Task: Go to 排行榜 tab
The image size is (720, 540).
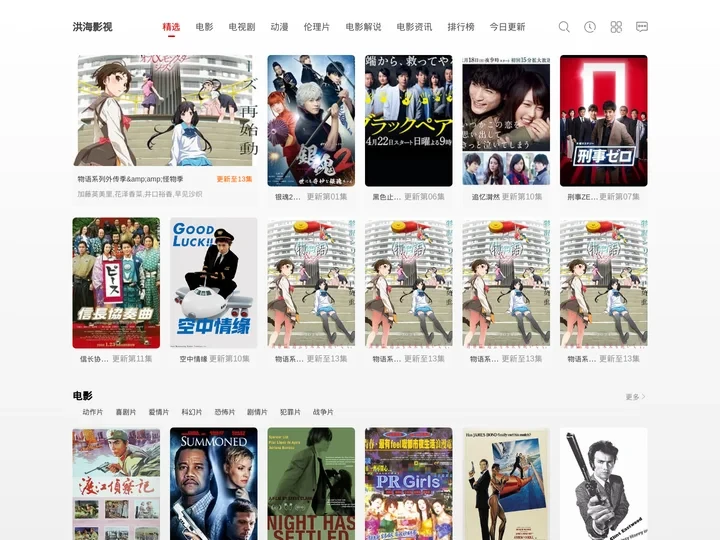Action: click(461, 27)
